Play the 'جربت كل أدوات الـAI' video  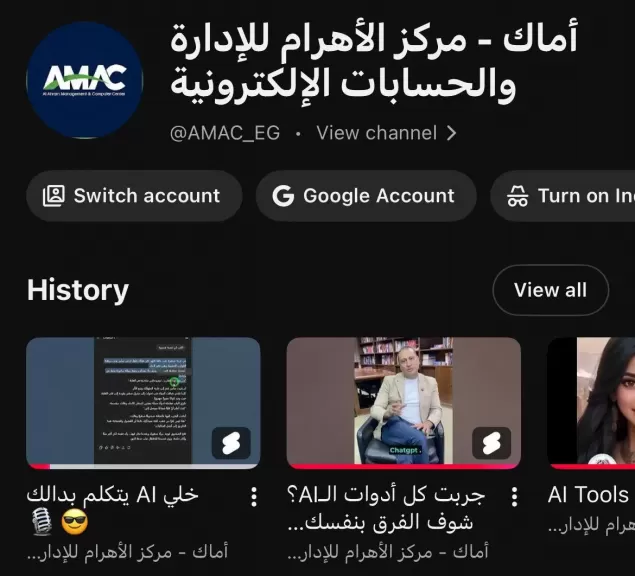pos(403,403)
